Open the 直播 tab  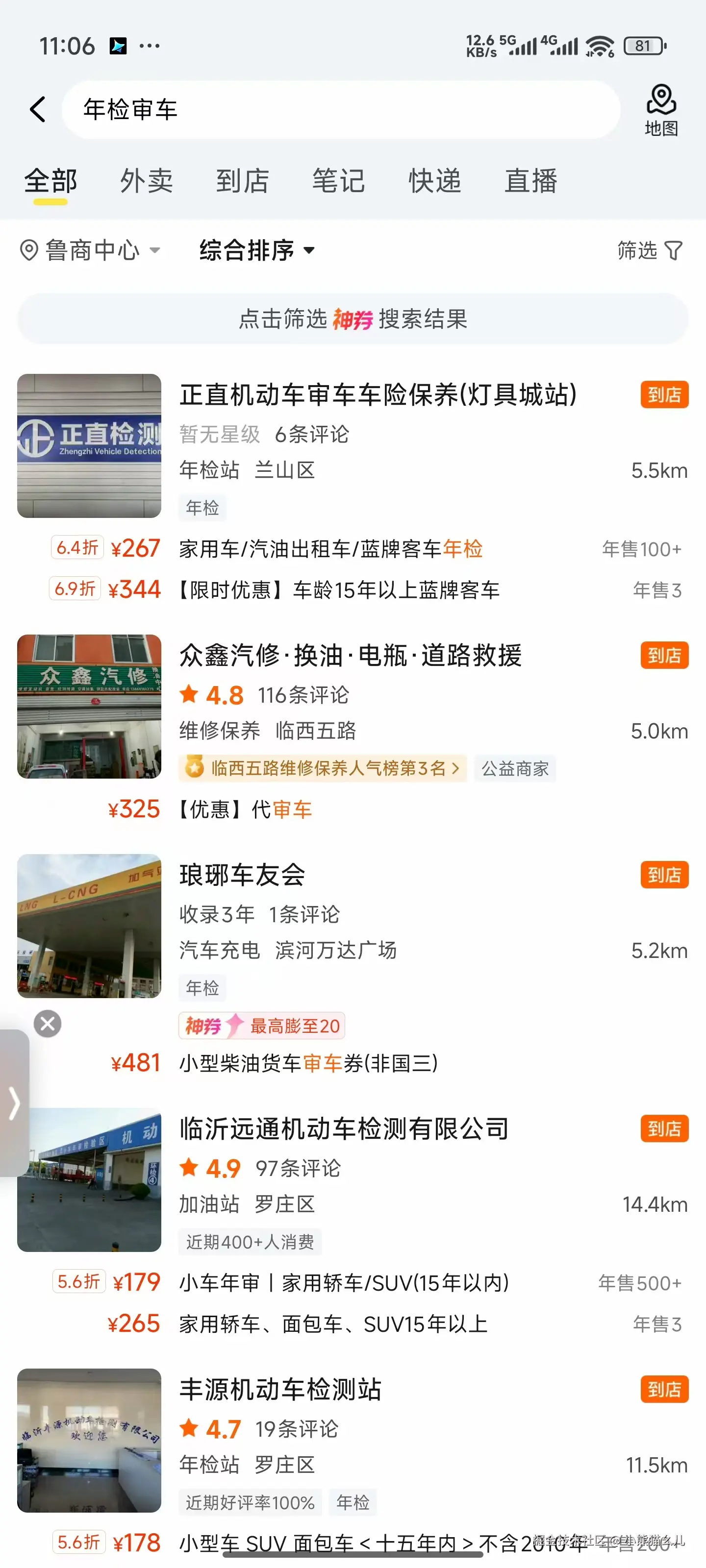coord(530,181)
